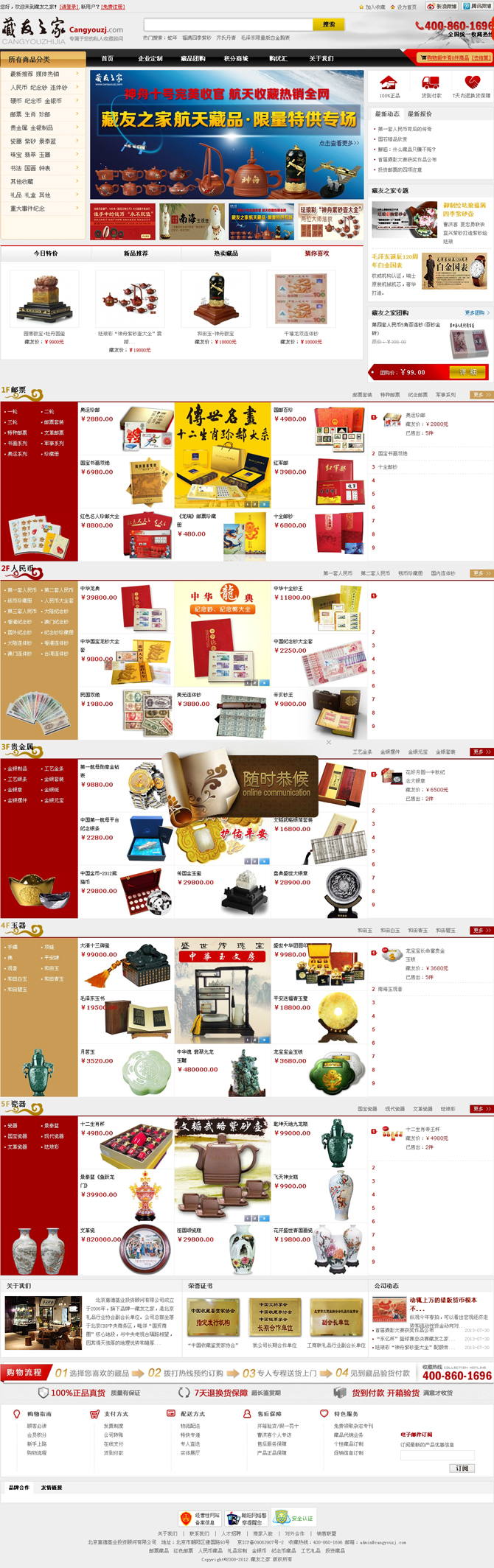The image size is (494, 1568).
Task: Open 积分商城 navigation item
Action: (x=236, y=58)
